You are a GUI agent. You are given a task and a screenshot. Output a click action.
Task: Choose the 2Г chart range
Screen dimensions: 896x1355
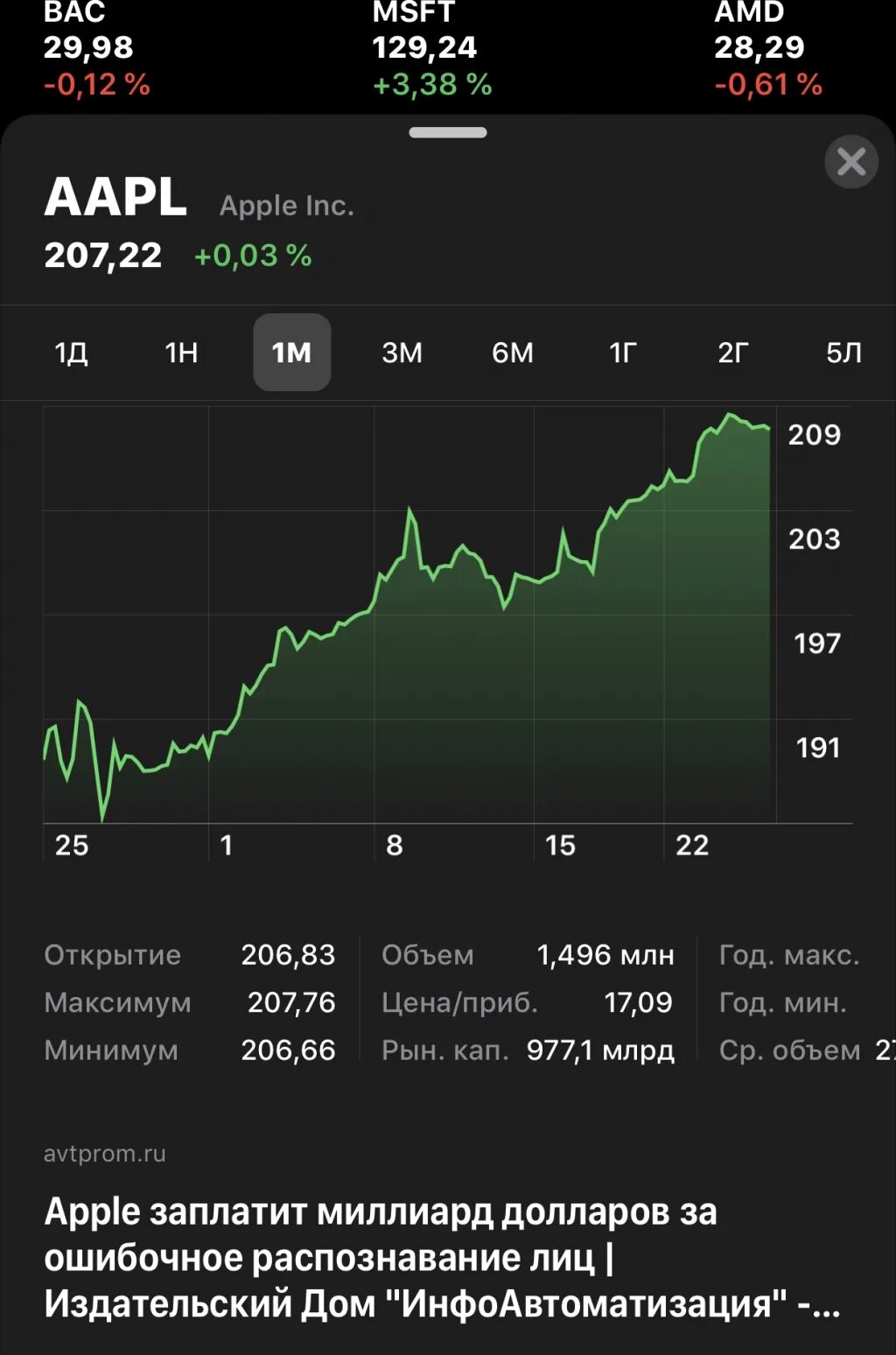point(733,353)
